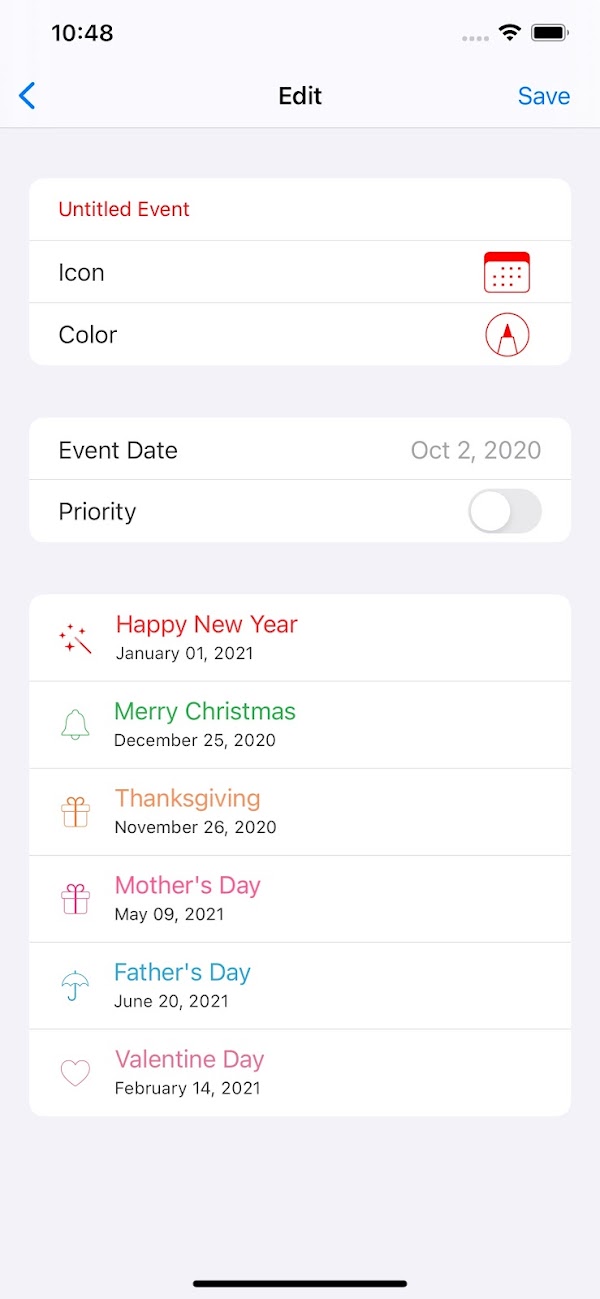Save the event

(x=543, y=96)
